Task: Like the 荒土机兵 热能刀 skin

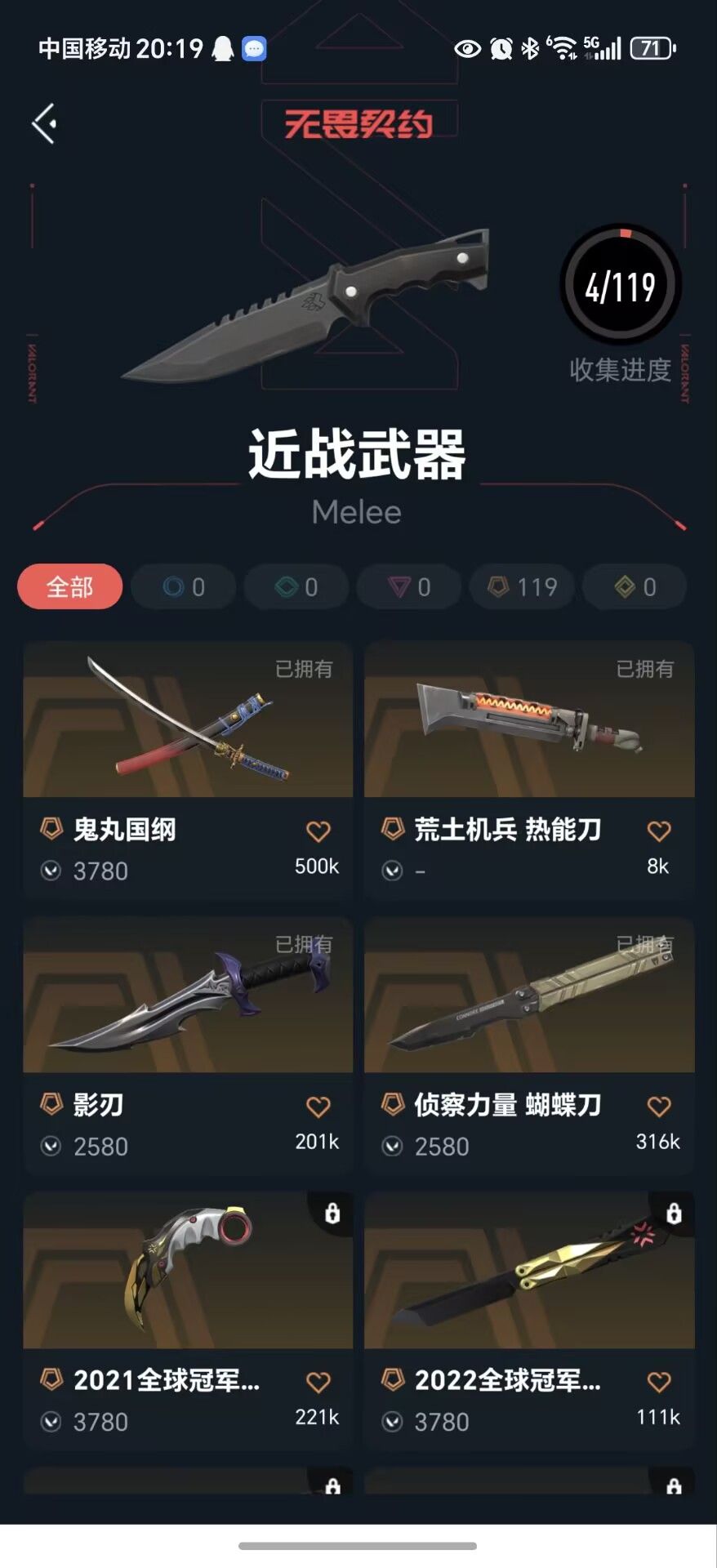Action: [659, 831]
